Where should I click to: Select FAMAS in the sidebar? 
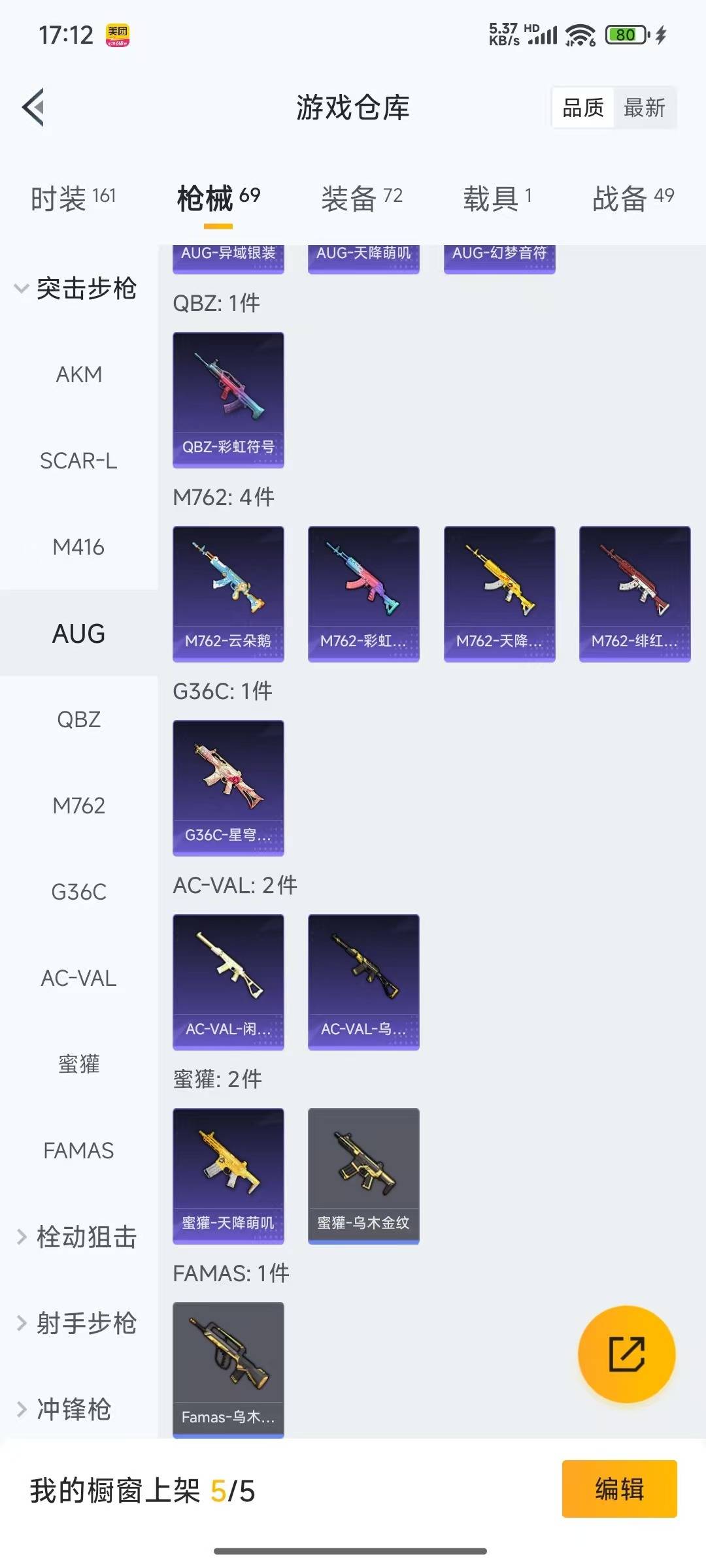click(78, 1151)
